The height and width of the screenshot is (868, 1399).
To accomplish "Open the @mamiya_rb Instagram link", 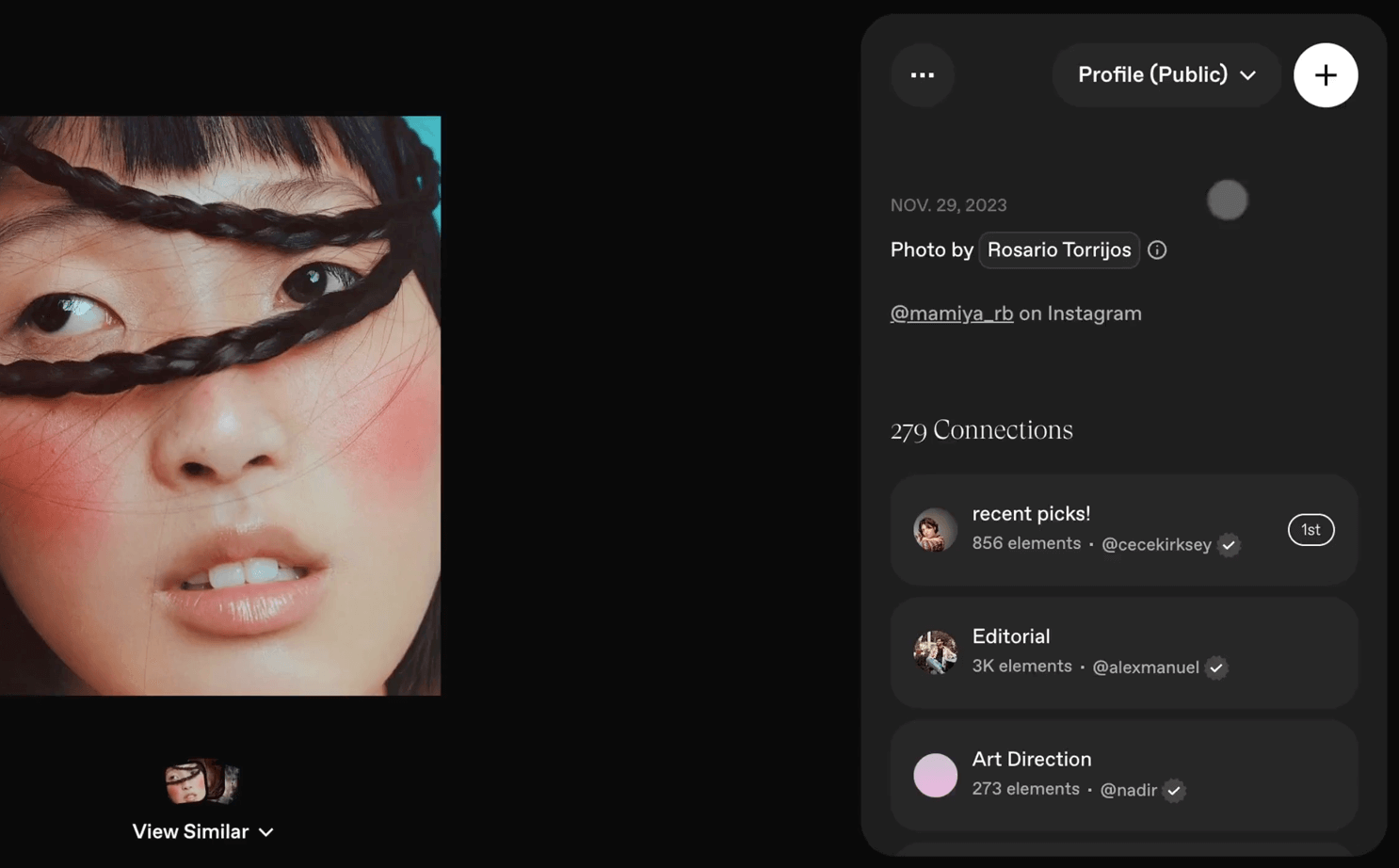I will click(951, 313).
